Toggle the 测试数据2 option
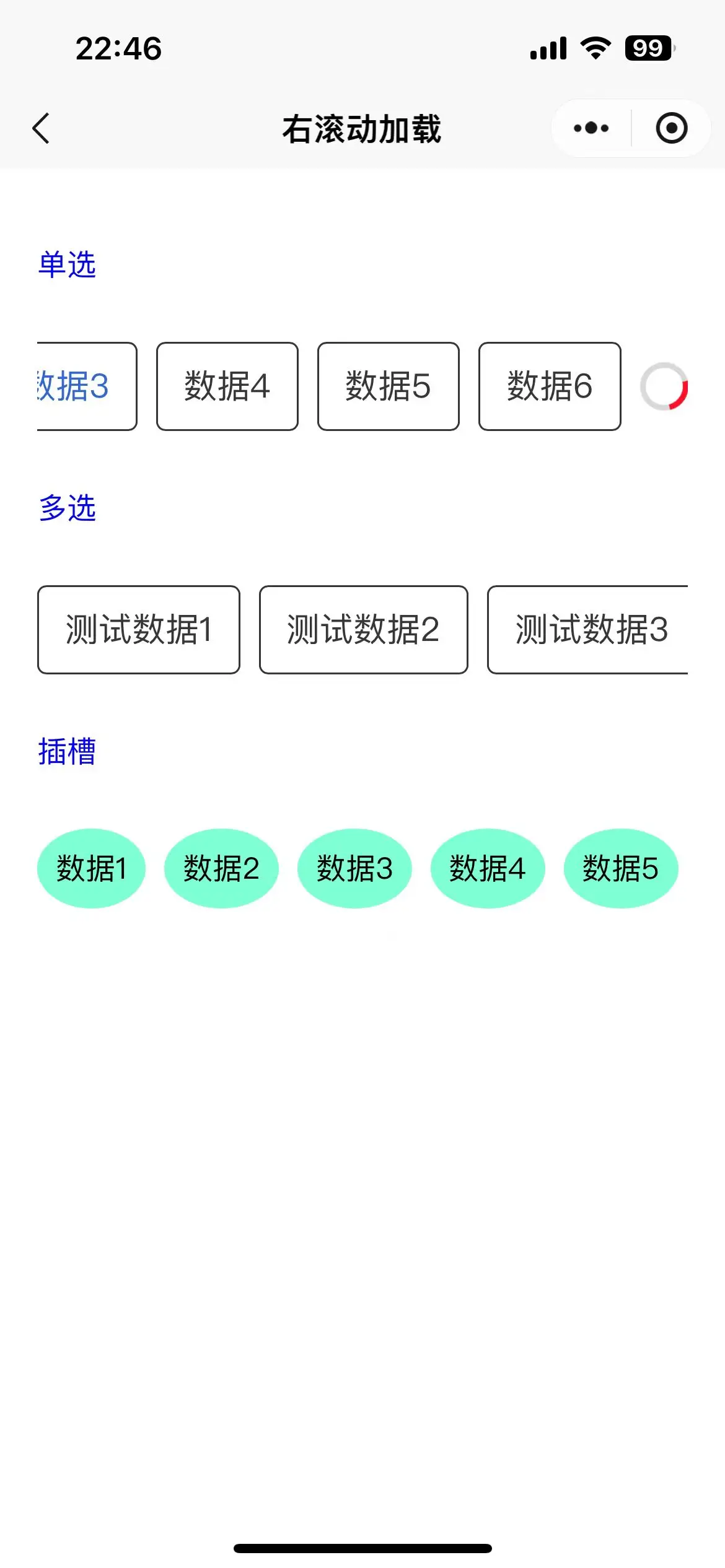 (364, 630)
